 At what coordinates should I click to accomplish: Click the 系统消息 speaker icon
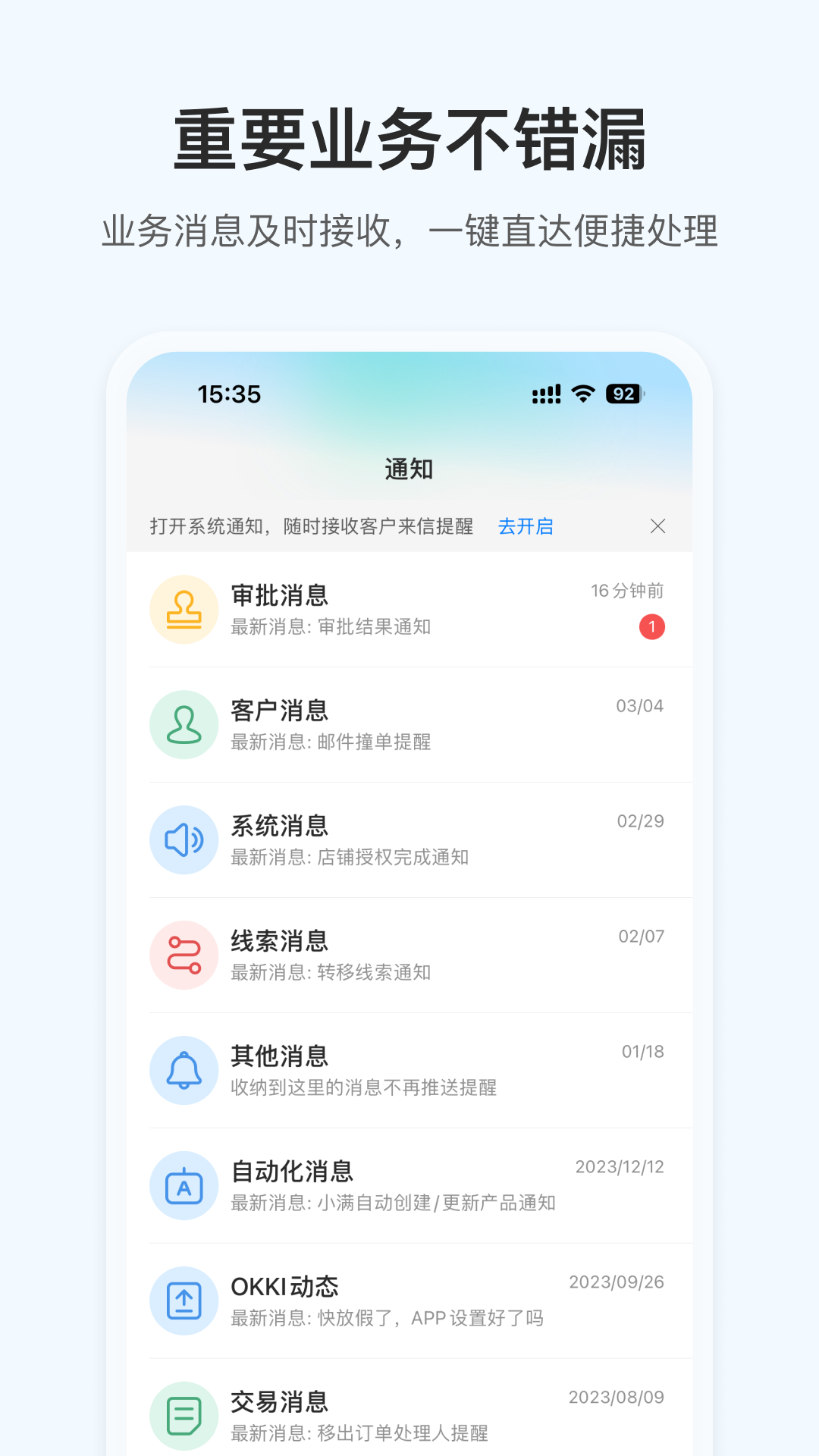184,839
